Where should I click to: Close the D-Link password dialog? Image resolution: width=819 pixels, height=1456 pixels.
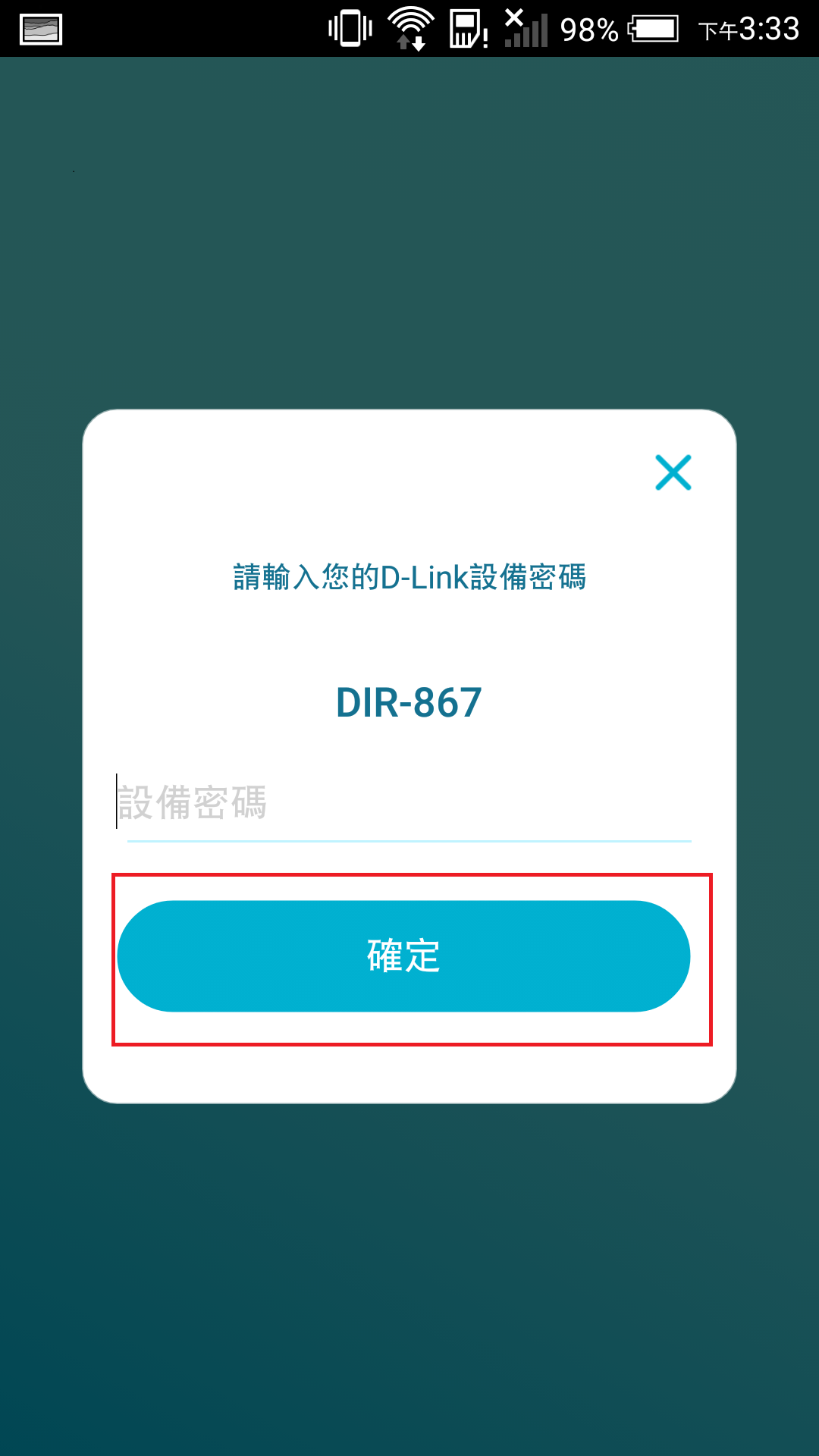click(673, 472)
